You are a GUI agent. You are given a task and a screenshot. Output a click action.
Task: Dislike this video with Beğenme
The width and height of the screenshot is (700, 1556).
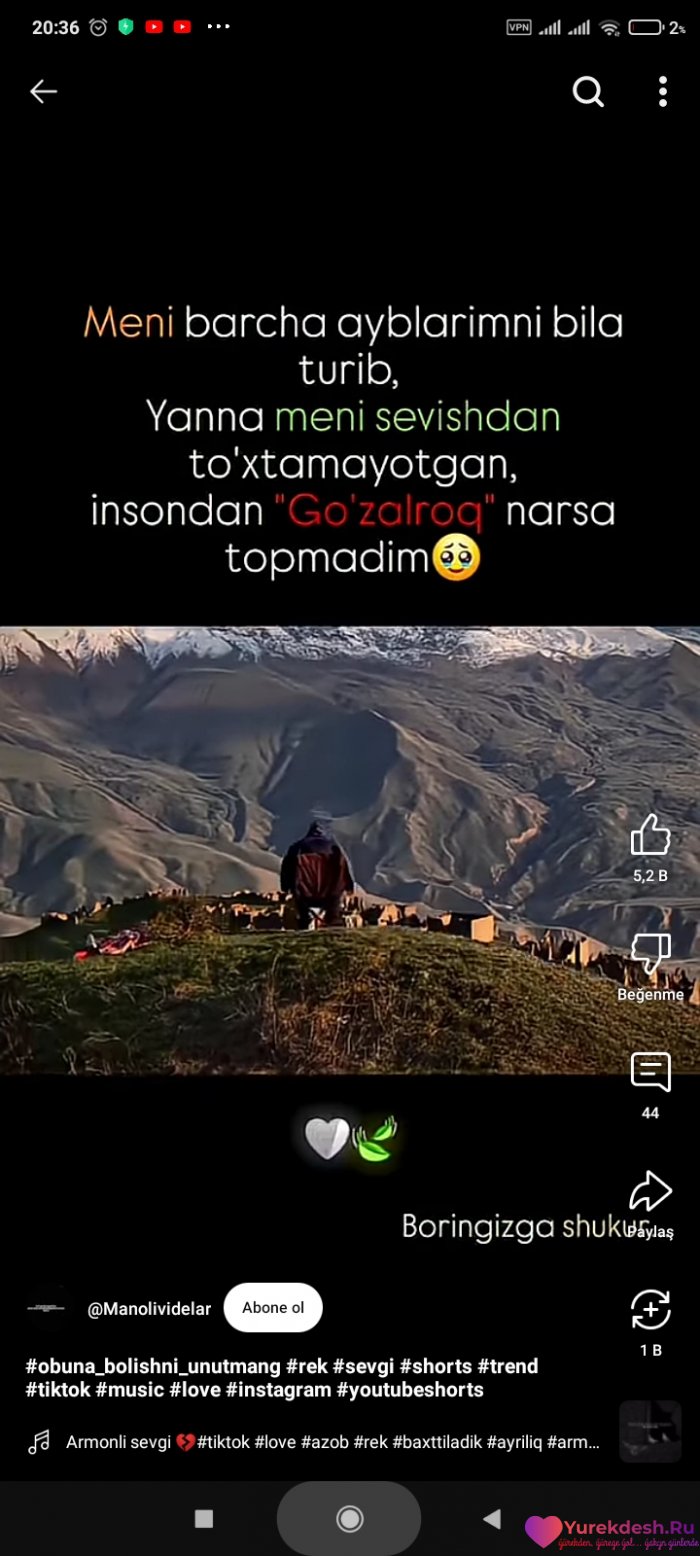[x=650, y=955]
